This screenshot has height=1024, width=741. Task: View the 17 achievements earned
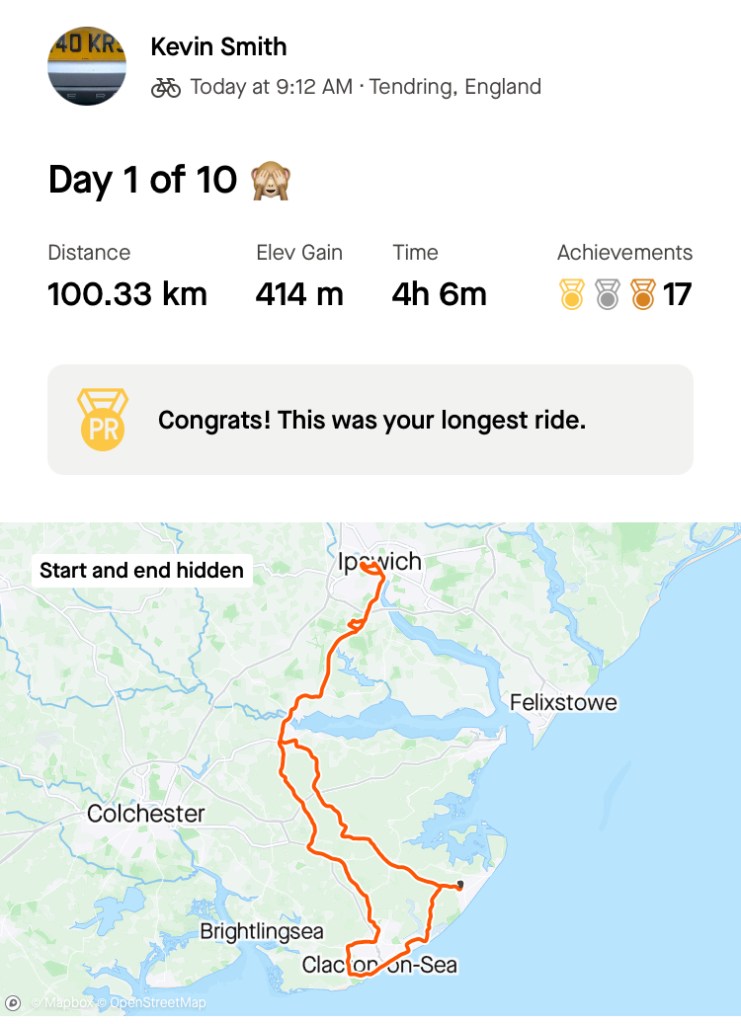[625, 294]
